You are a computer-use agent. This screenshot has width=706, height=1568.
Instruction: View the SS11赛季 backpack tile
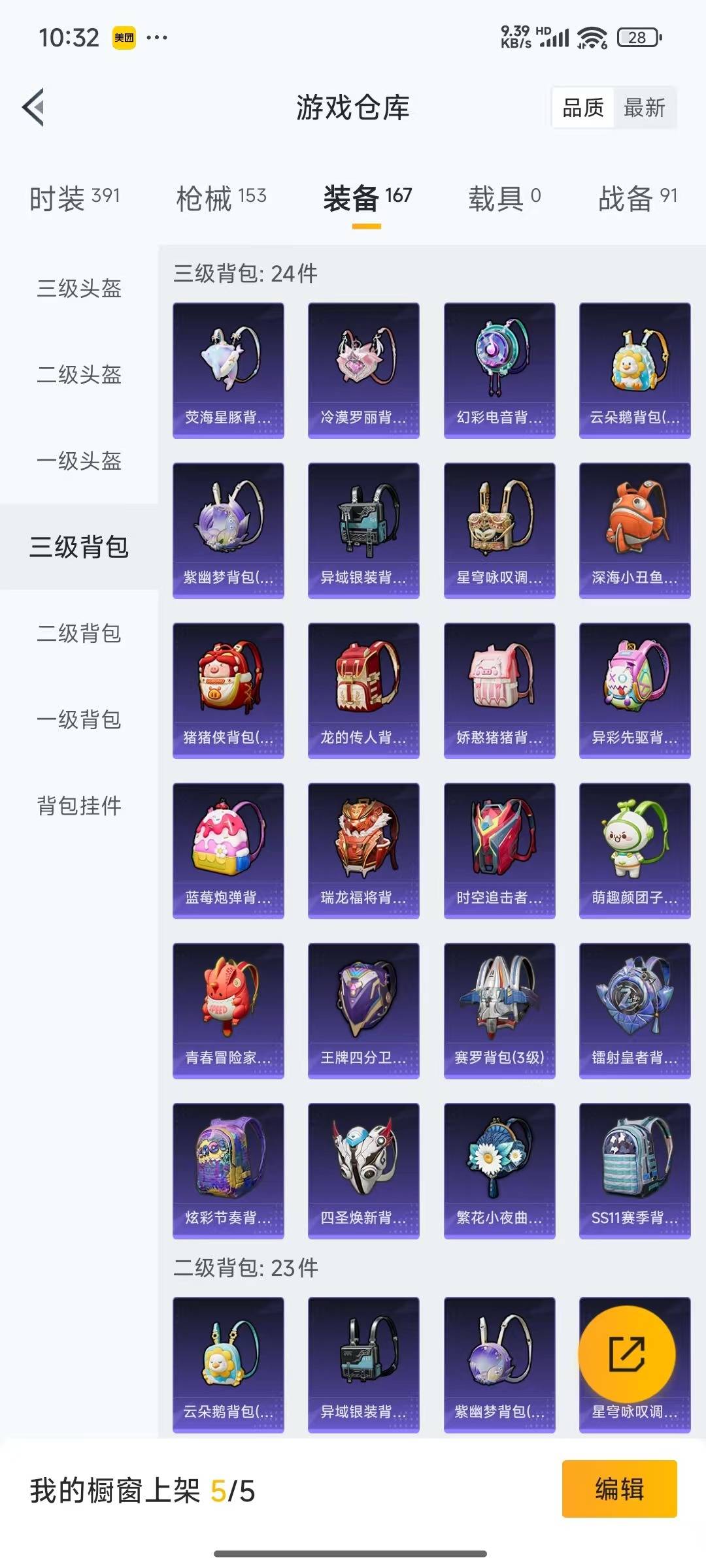pyautogui.click(x=635, y=1171)
